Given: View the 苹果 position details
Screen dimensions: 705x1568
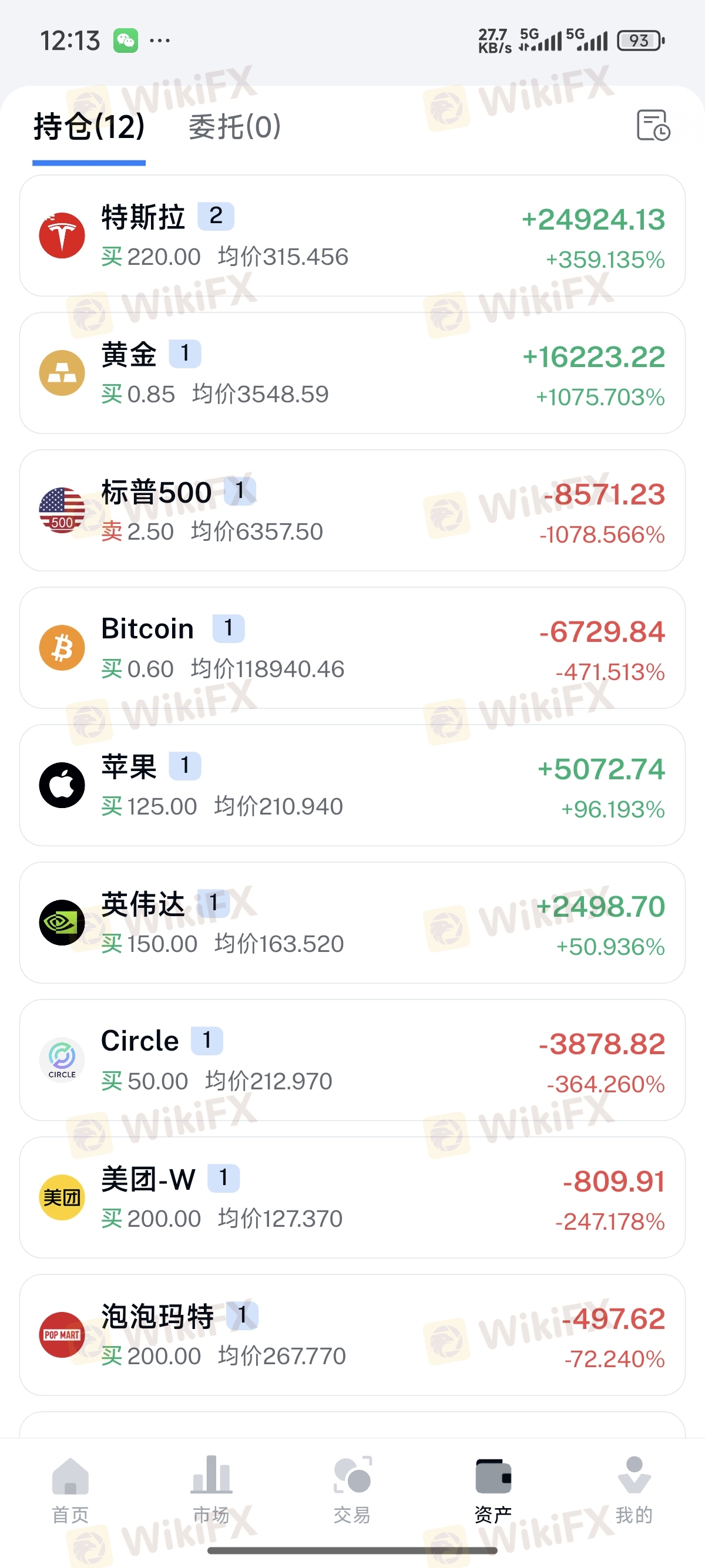Looking at the screenshot, I should click(352, 785).
